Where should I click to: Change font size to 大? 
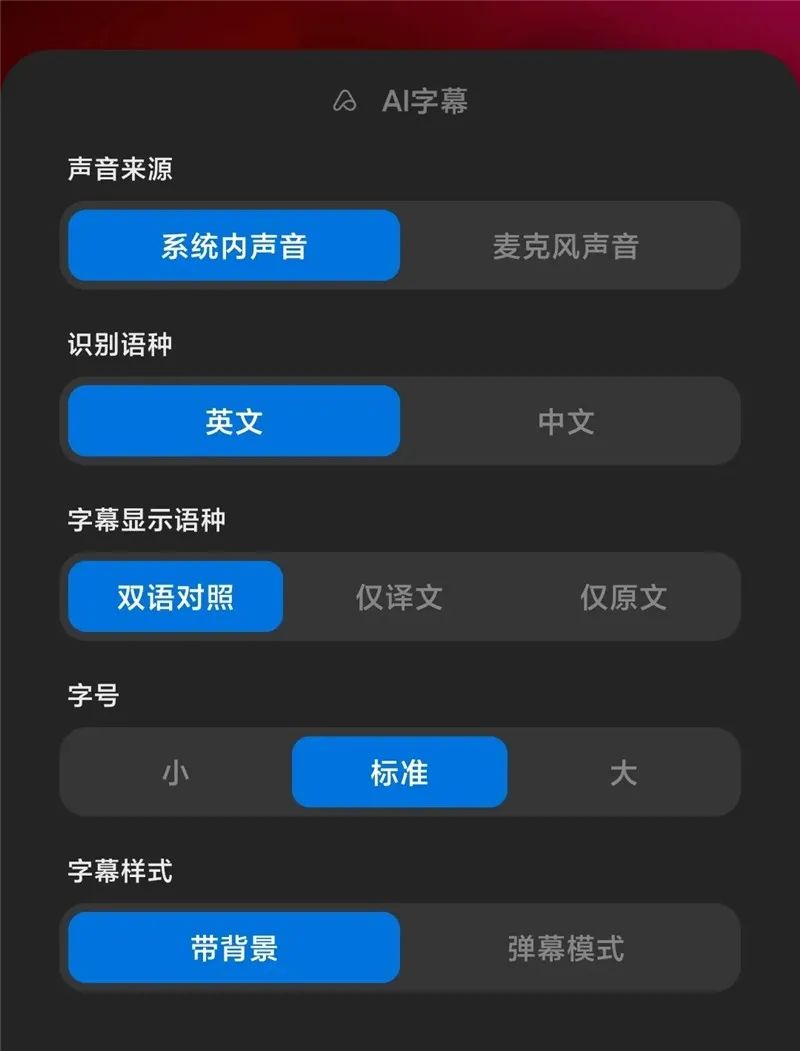(x=623, y=772)
